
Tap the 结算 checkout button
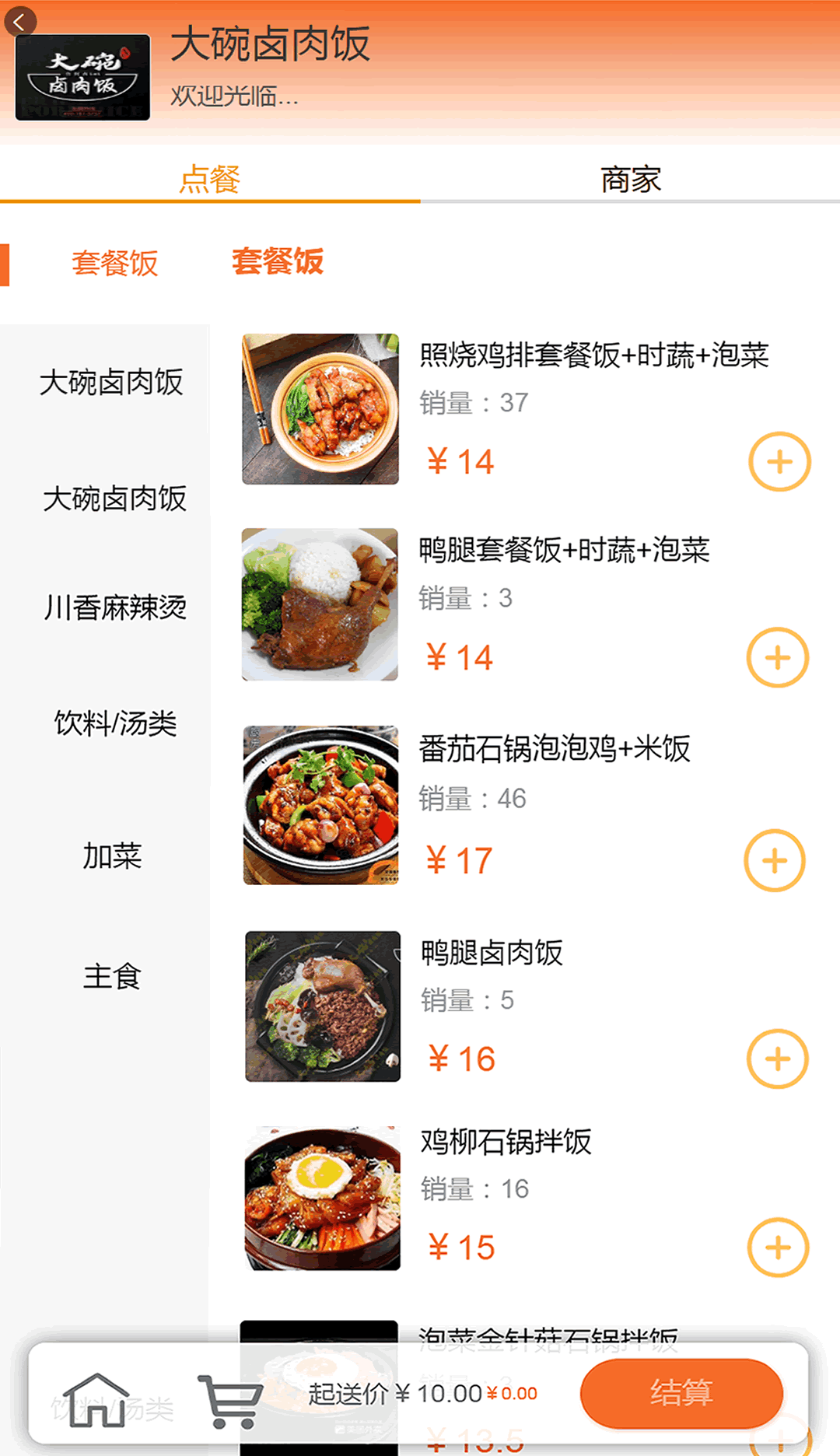[681, 1393]
